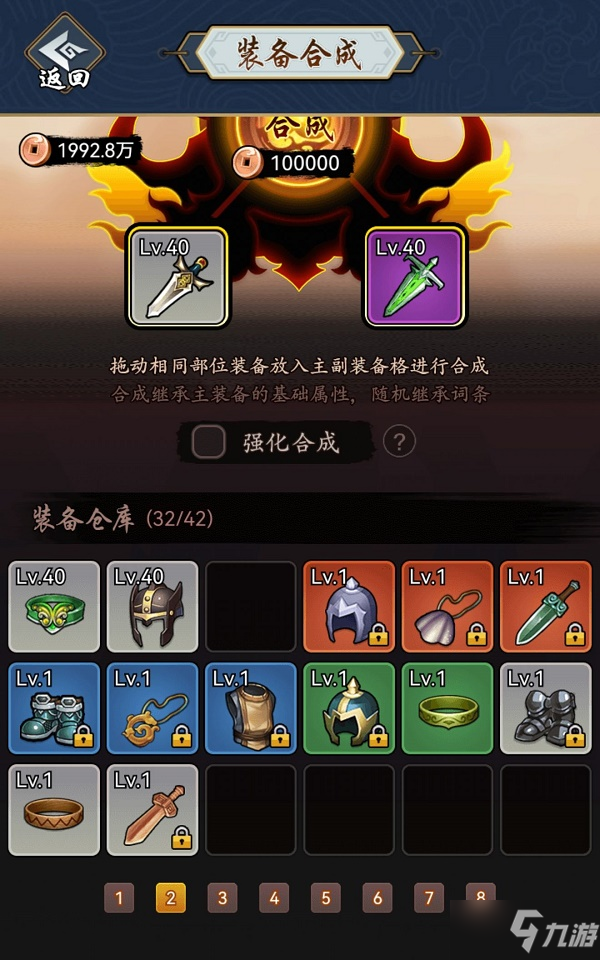This screenshot has height=960, width=600.
Task: Open the help question mark icon
Action: click(399, 441)
